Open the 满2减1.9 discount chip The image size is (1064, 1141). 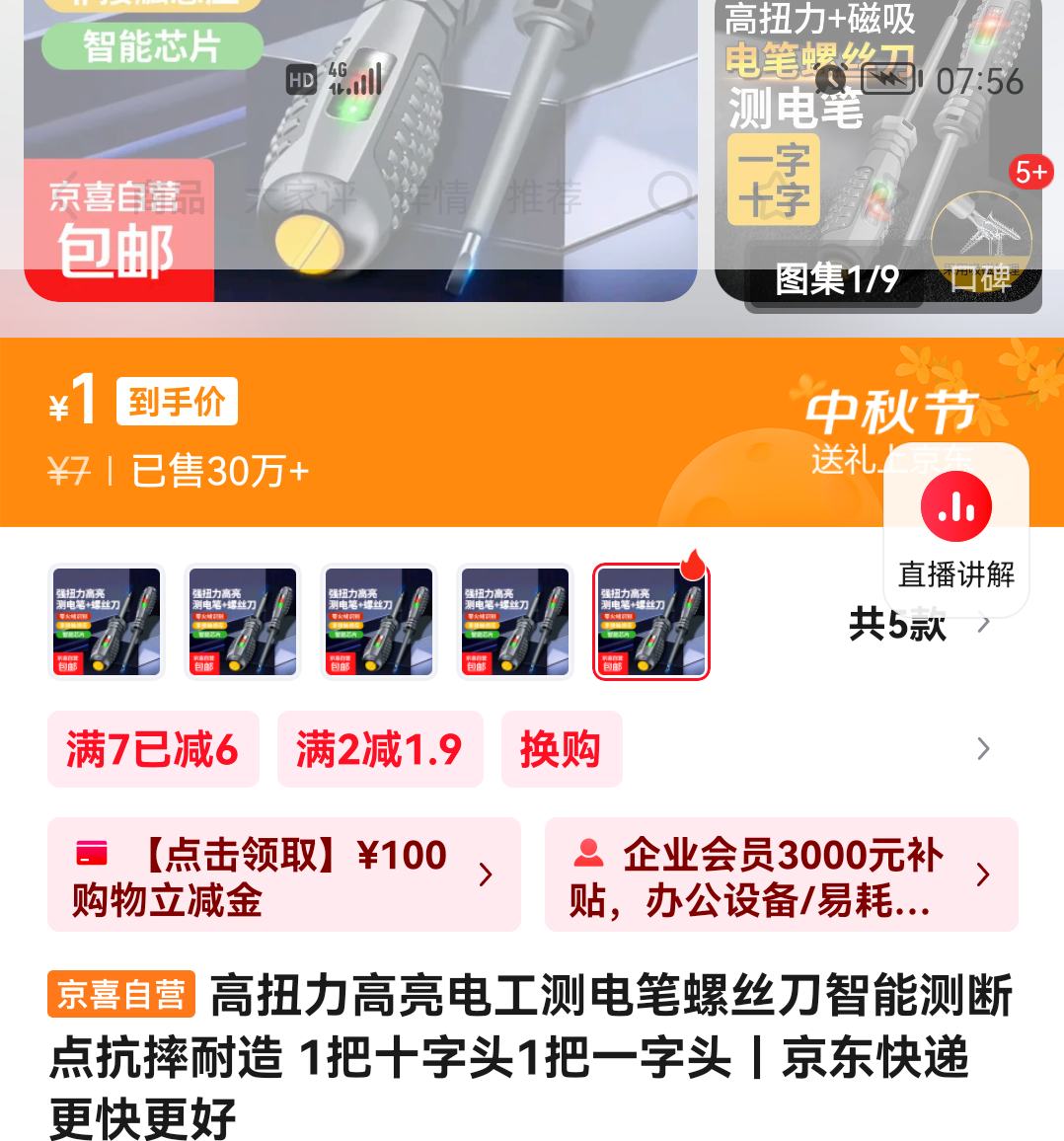click(x=380, y=749)
